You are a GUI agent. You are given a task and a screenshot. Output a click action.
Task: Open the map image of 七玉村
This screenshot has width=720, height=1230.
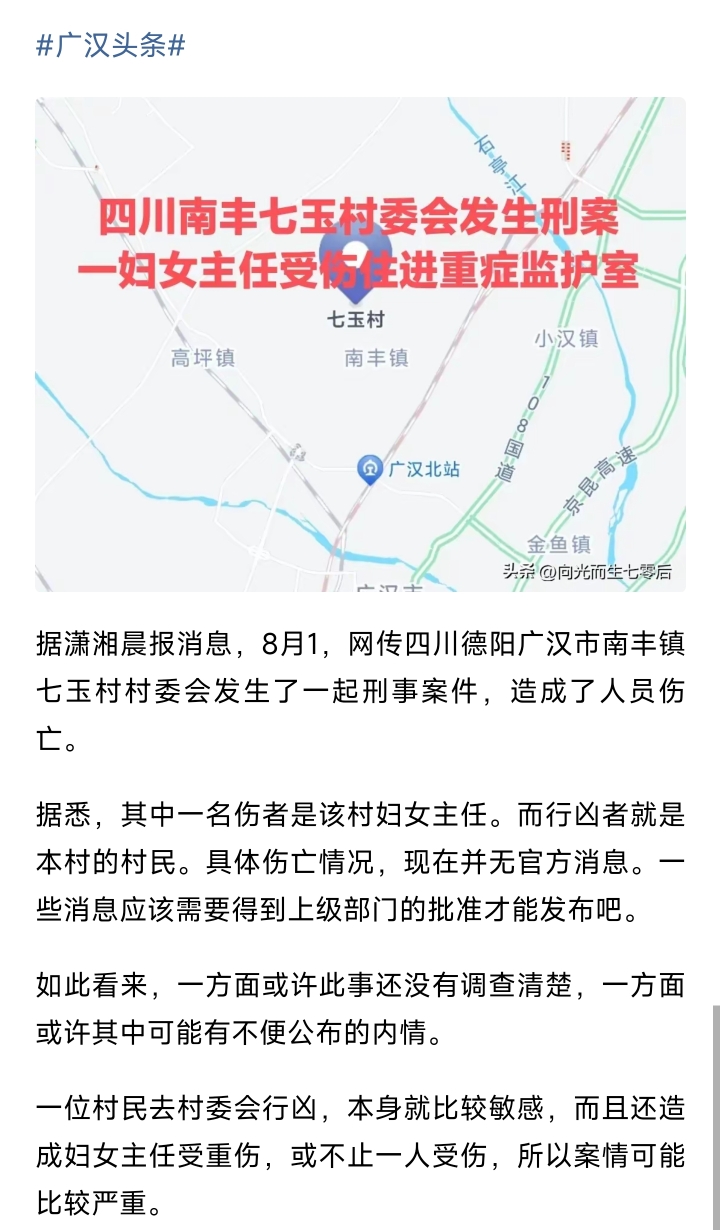(x=360, y=344)
